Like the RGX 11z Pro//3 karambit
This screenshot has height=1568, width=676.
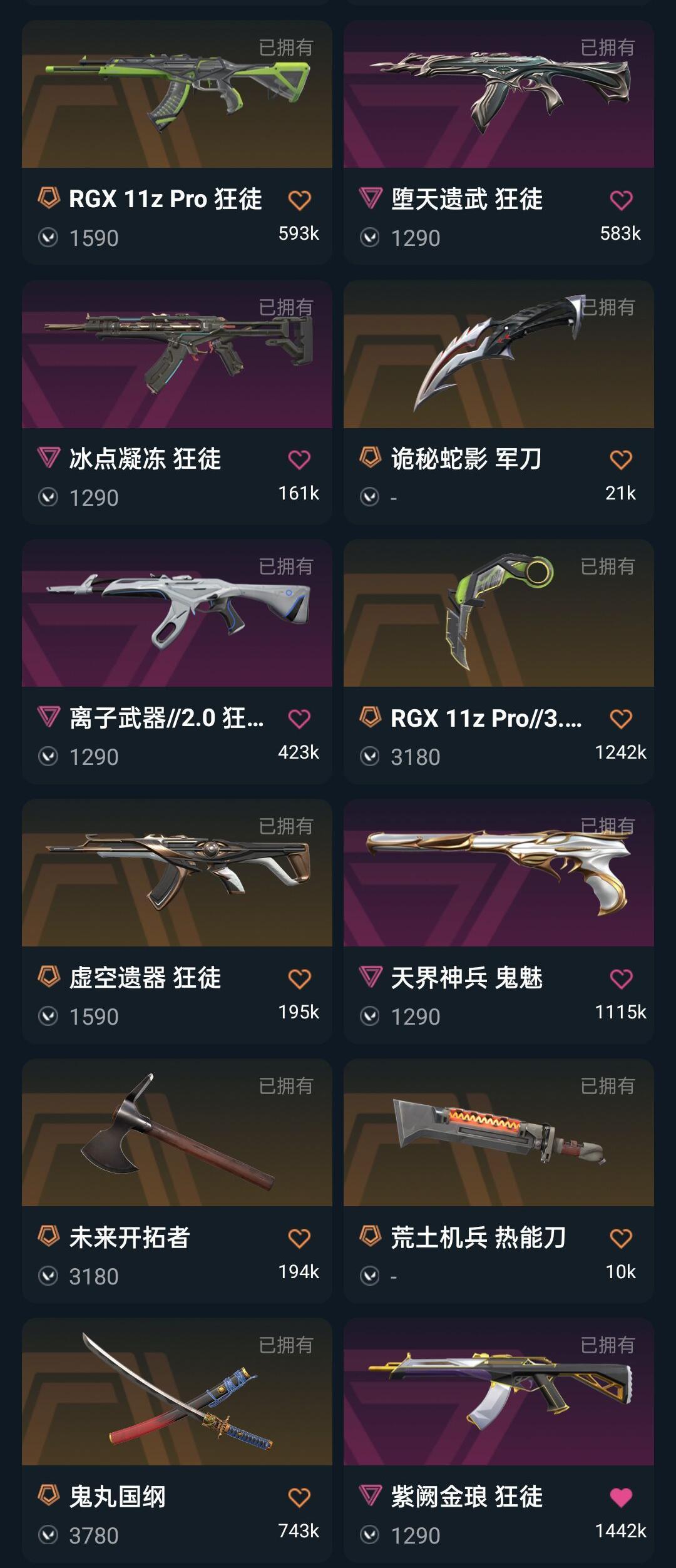(x=621, y=719)
